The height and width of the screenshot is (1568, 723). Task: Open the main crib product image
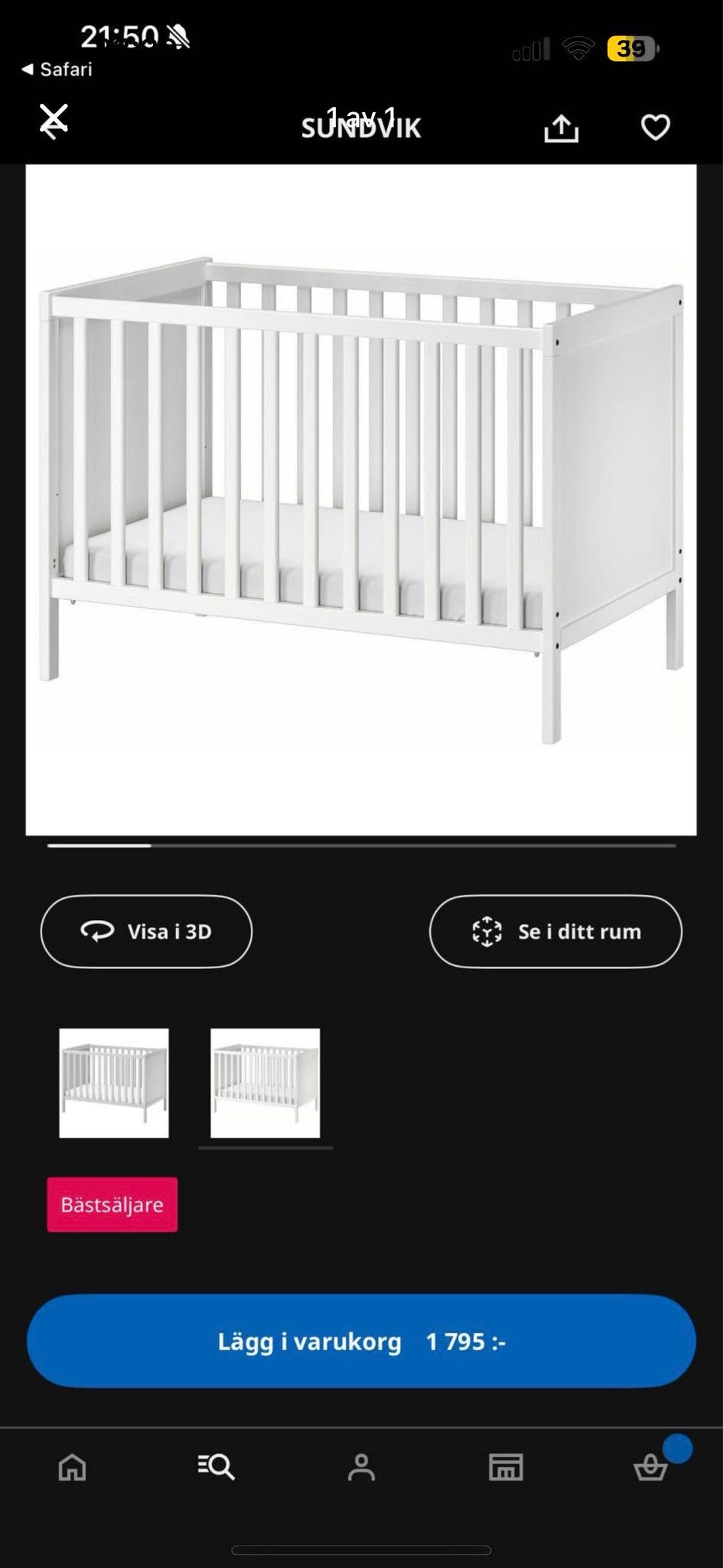click(x=361, y=500)
